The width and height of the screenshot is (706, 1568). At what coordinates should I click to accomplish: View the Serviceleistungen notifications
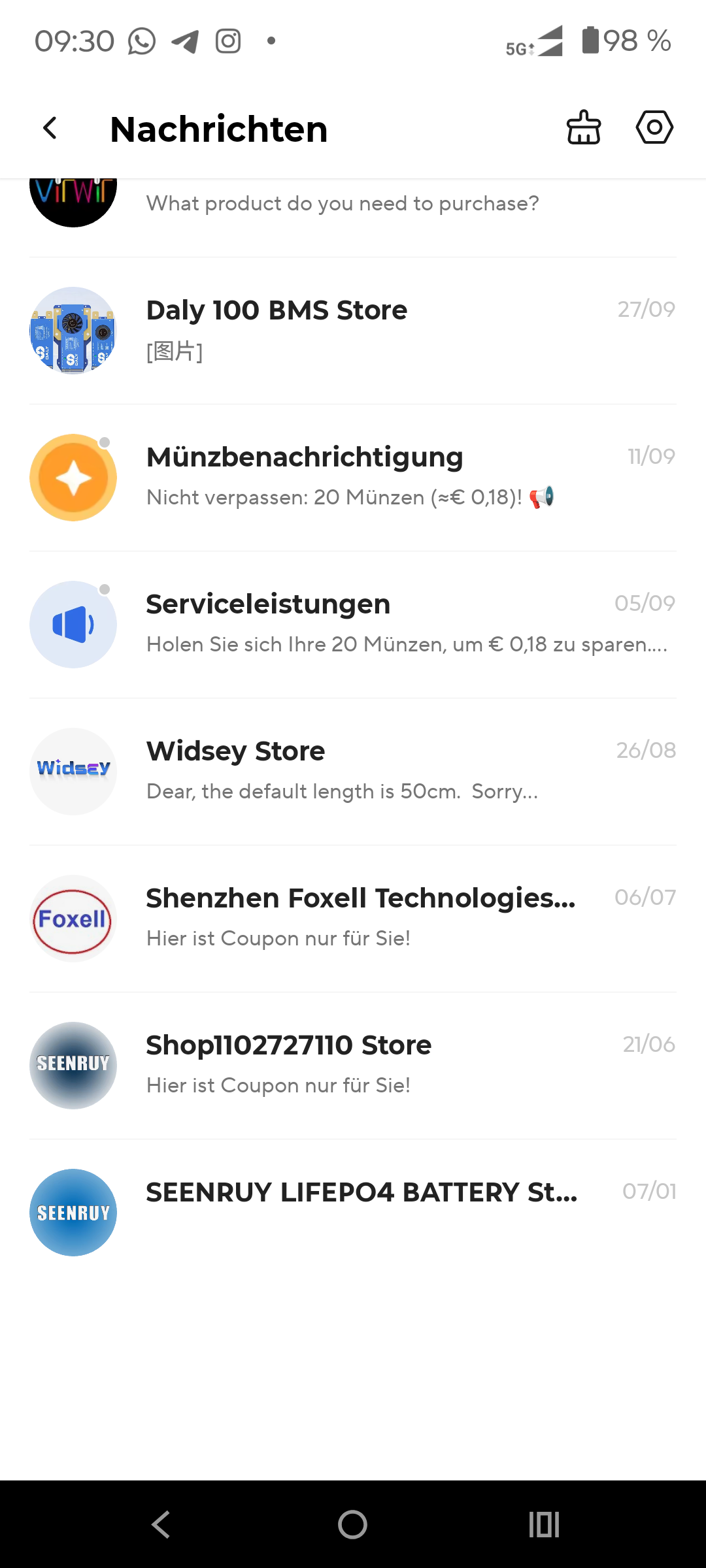353,625
